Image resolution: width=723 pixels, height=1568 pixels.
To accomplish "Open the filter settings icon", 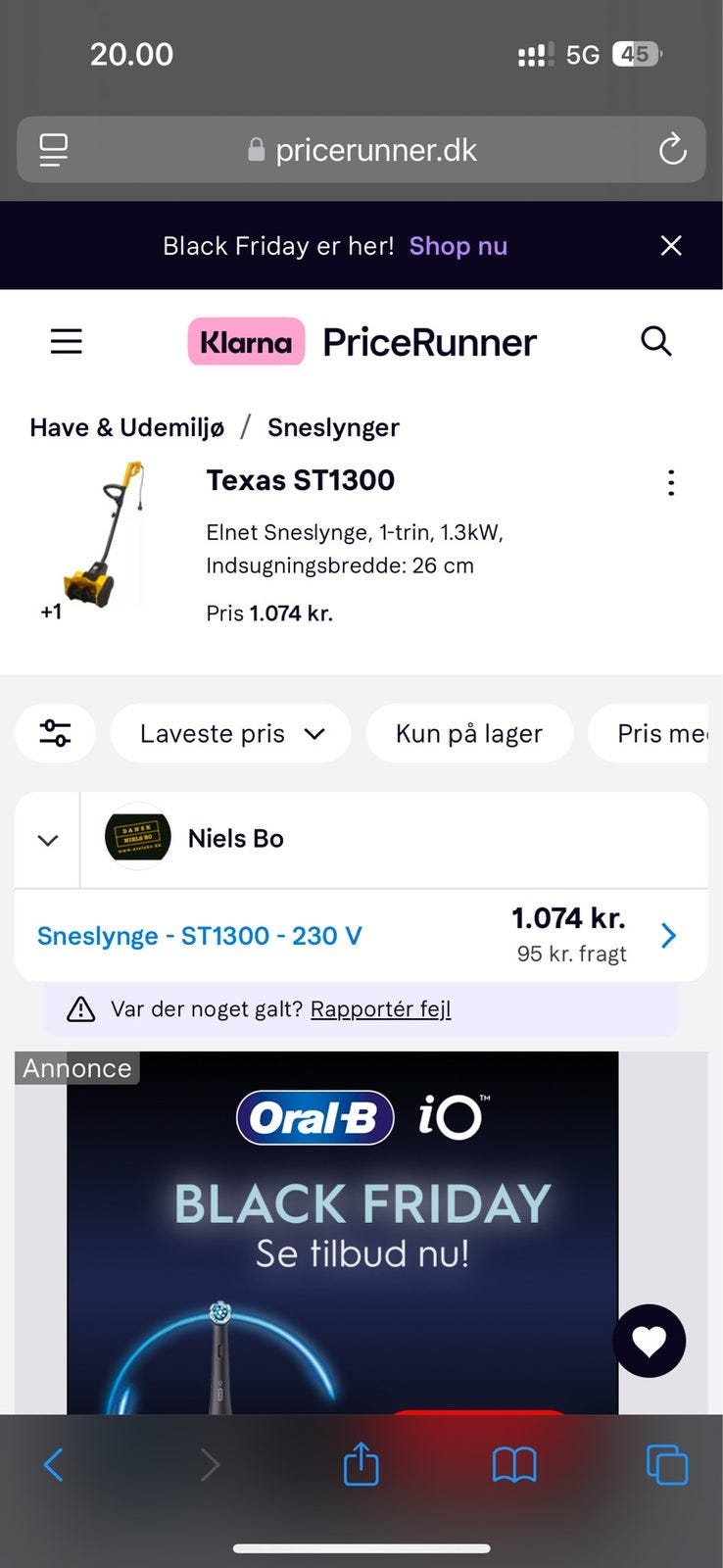I will 55,733.
